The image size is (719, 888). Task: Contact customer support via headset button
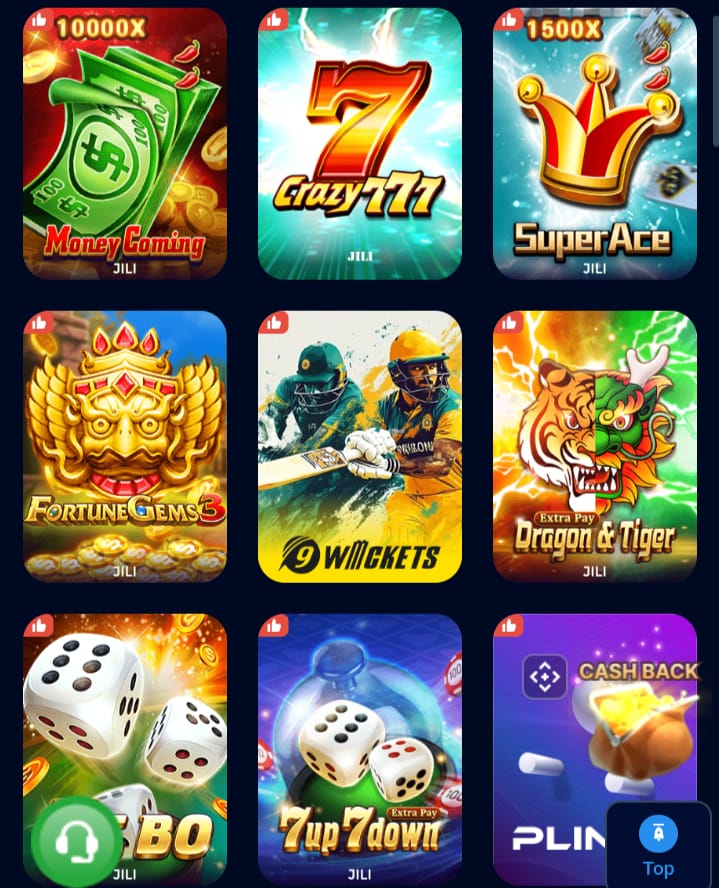click(76, 842)
